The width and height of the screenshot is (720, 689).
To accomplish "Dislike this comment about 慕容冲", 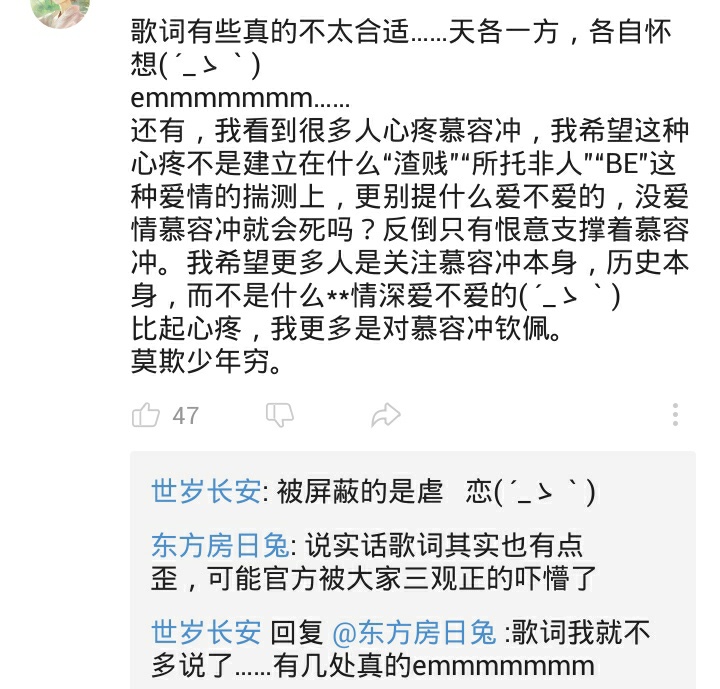I will coord(280,415).
